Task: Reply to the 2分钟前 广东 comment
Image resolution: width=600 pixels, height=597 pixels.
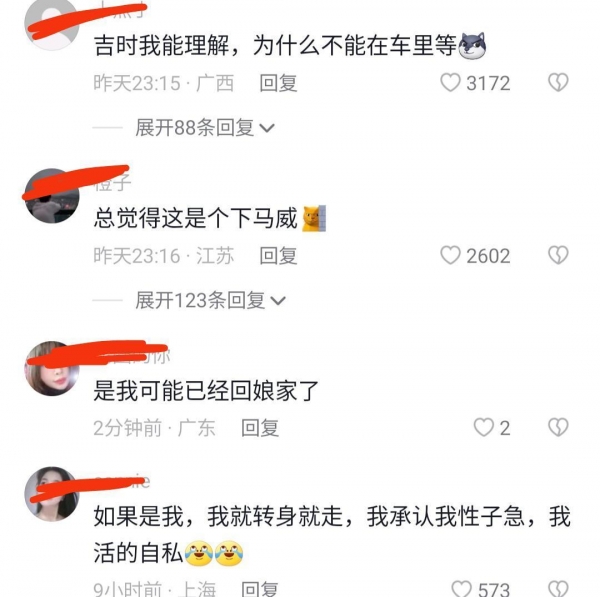Action: pyautogui.click(x=260, y=428)
